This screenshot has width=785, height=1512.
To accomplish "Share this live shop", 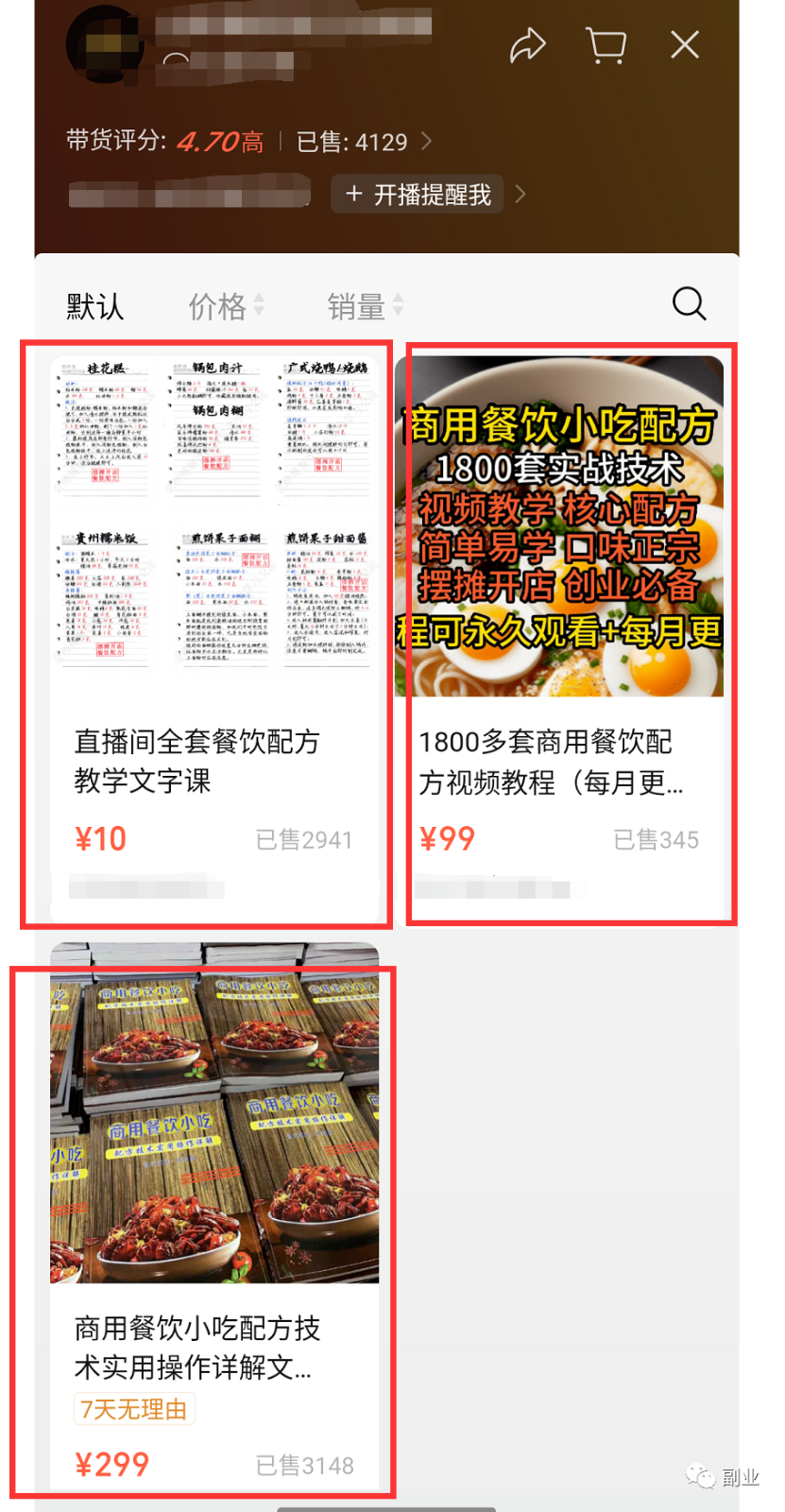I will [528, 44].
